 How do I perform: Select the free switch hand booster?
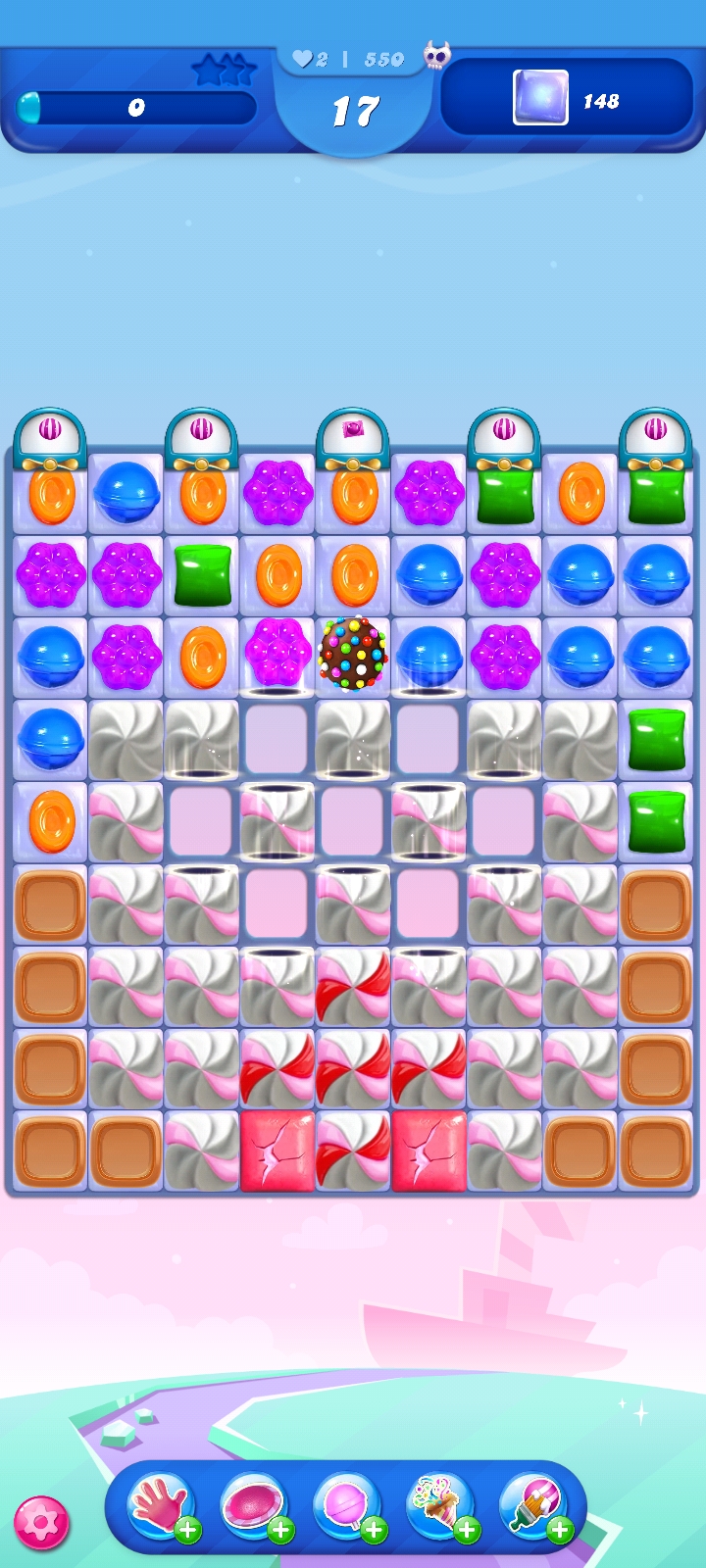(161, 1505)
